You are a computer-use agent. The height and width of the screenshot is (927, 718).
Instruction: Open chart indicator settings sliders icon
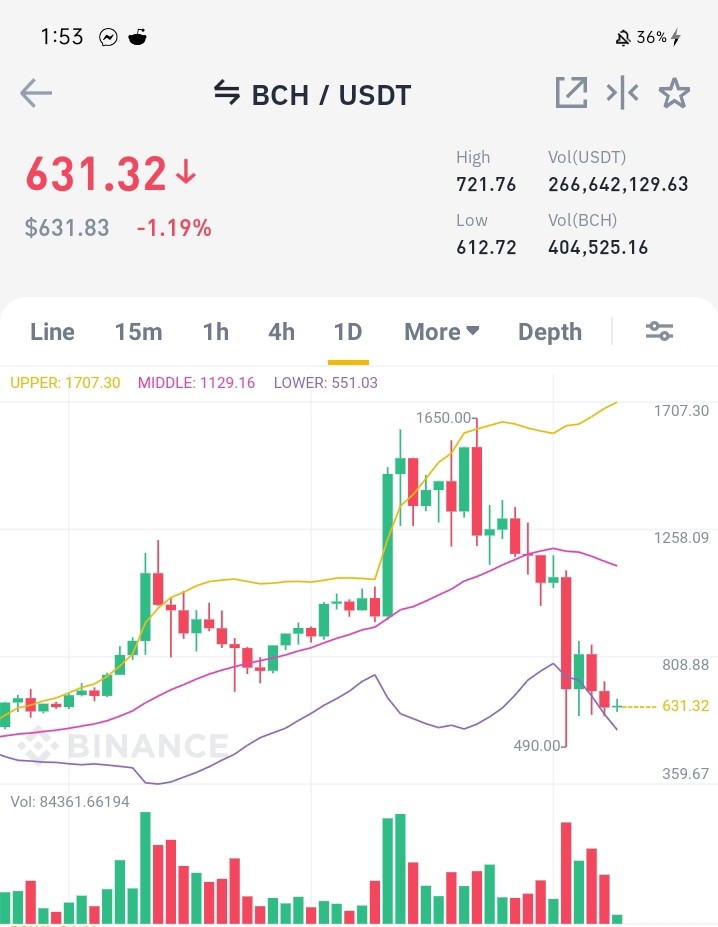click(x=659, y=331)
